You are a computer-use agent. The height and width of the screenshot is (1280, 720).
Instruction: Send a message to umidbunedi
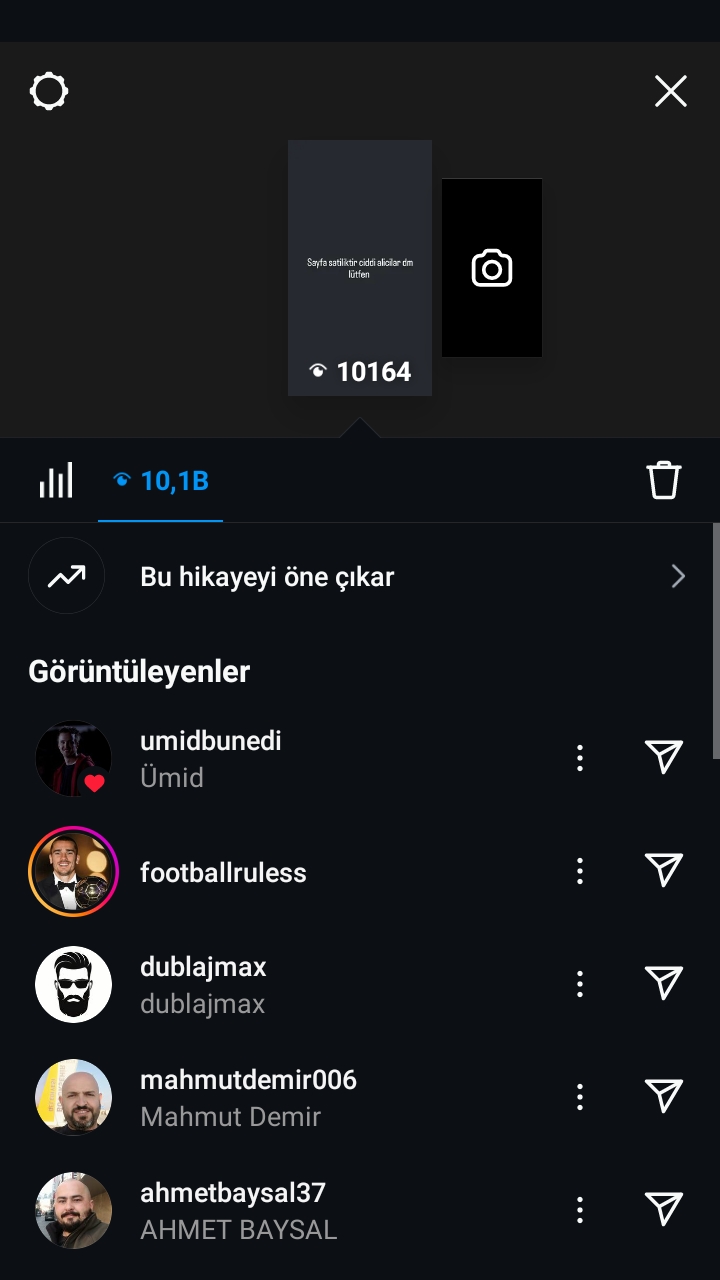pyautogui.click(x=664, y=758)
